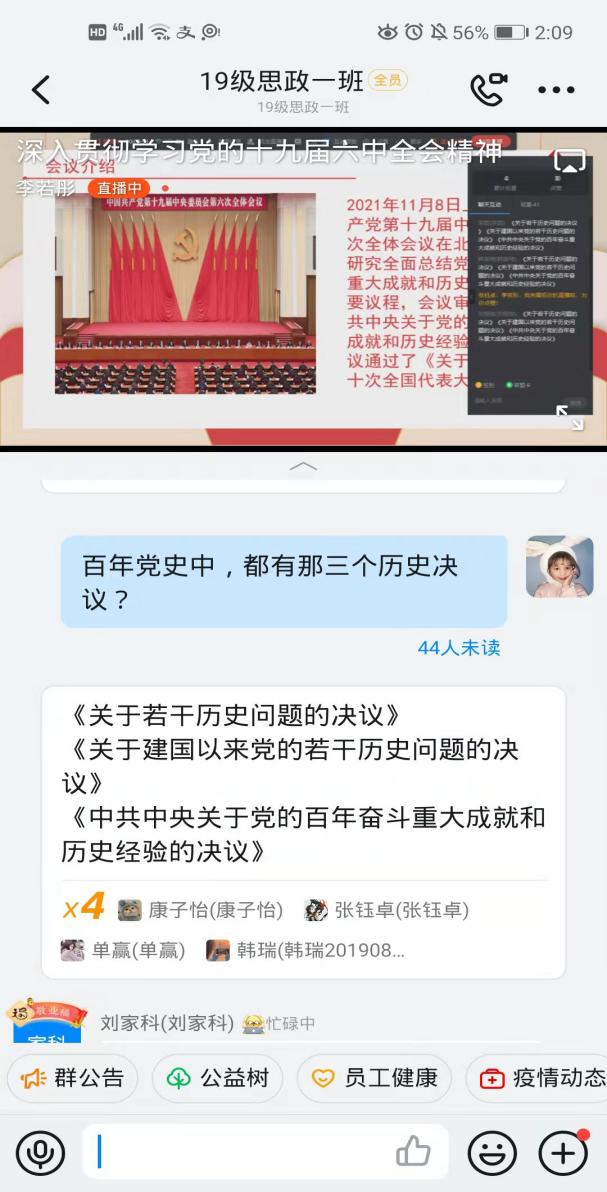The image size is (607, 1192).
Task: Collapse the live stream panel
Action: pyautogui.click(x=303, y=466)
